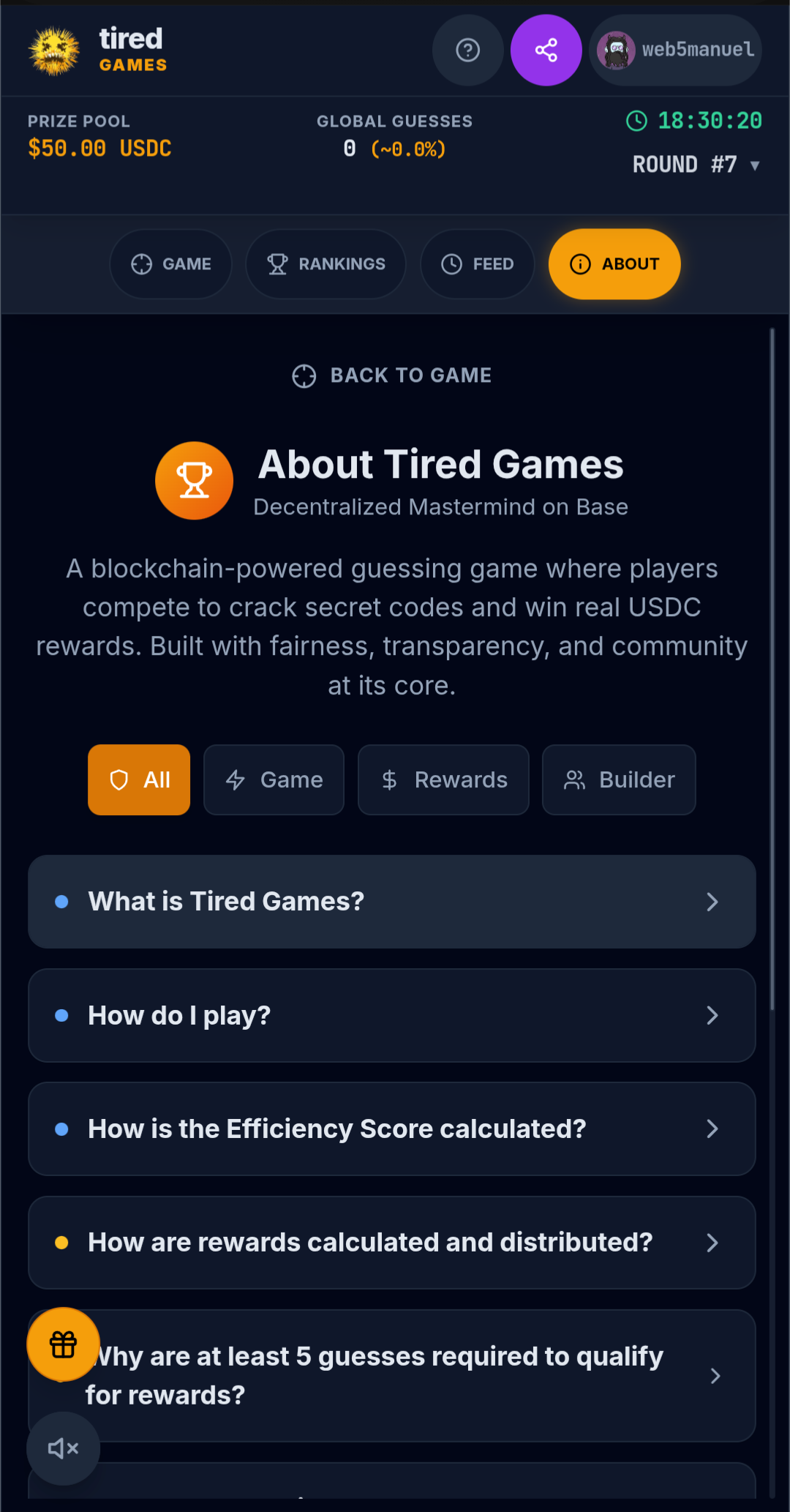Switch to the Rankings tab
Viewport: 790px width, 1512px height.
click(x=326, y=264)
